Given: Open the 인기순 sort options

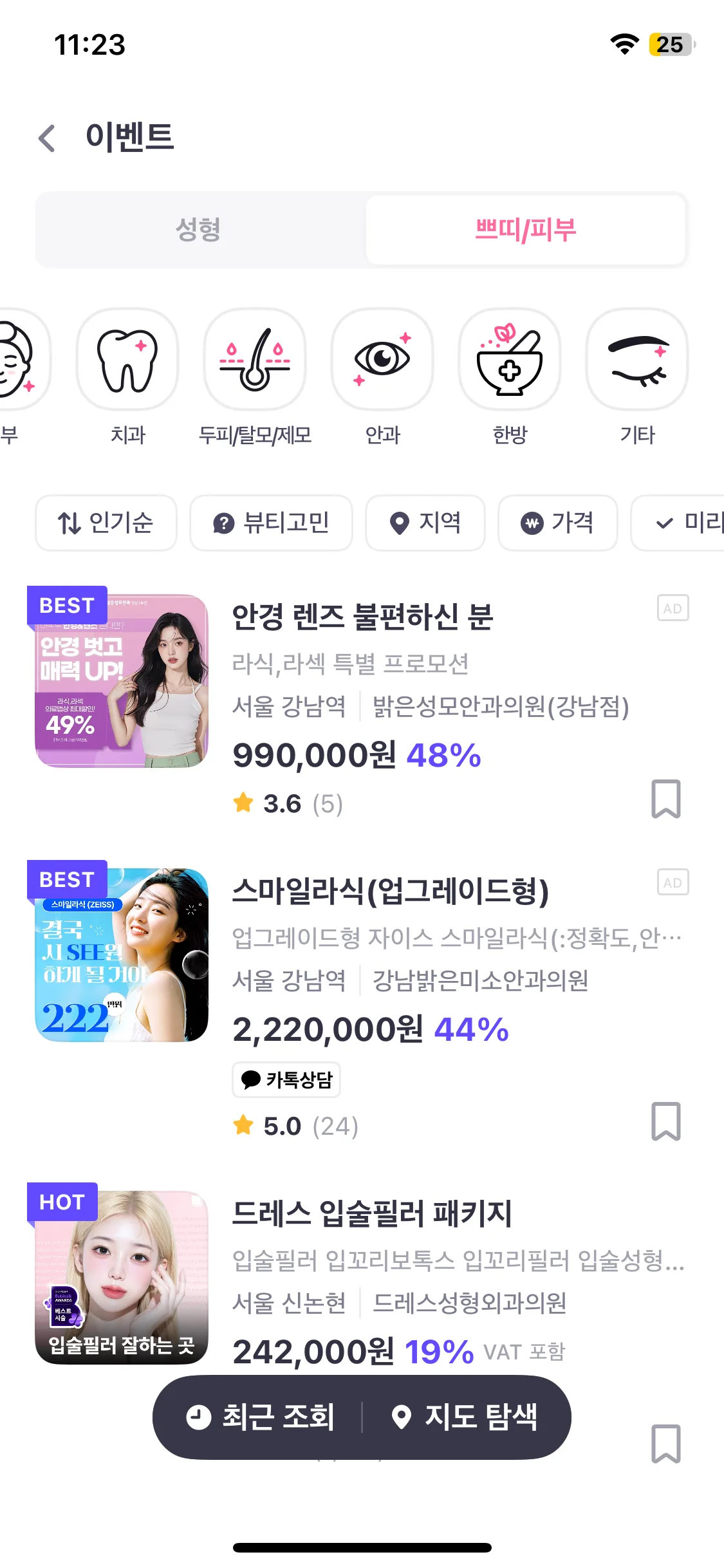Looking at the screenshot, I should click(106, 523).
